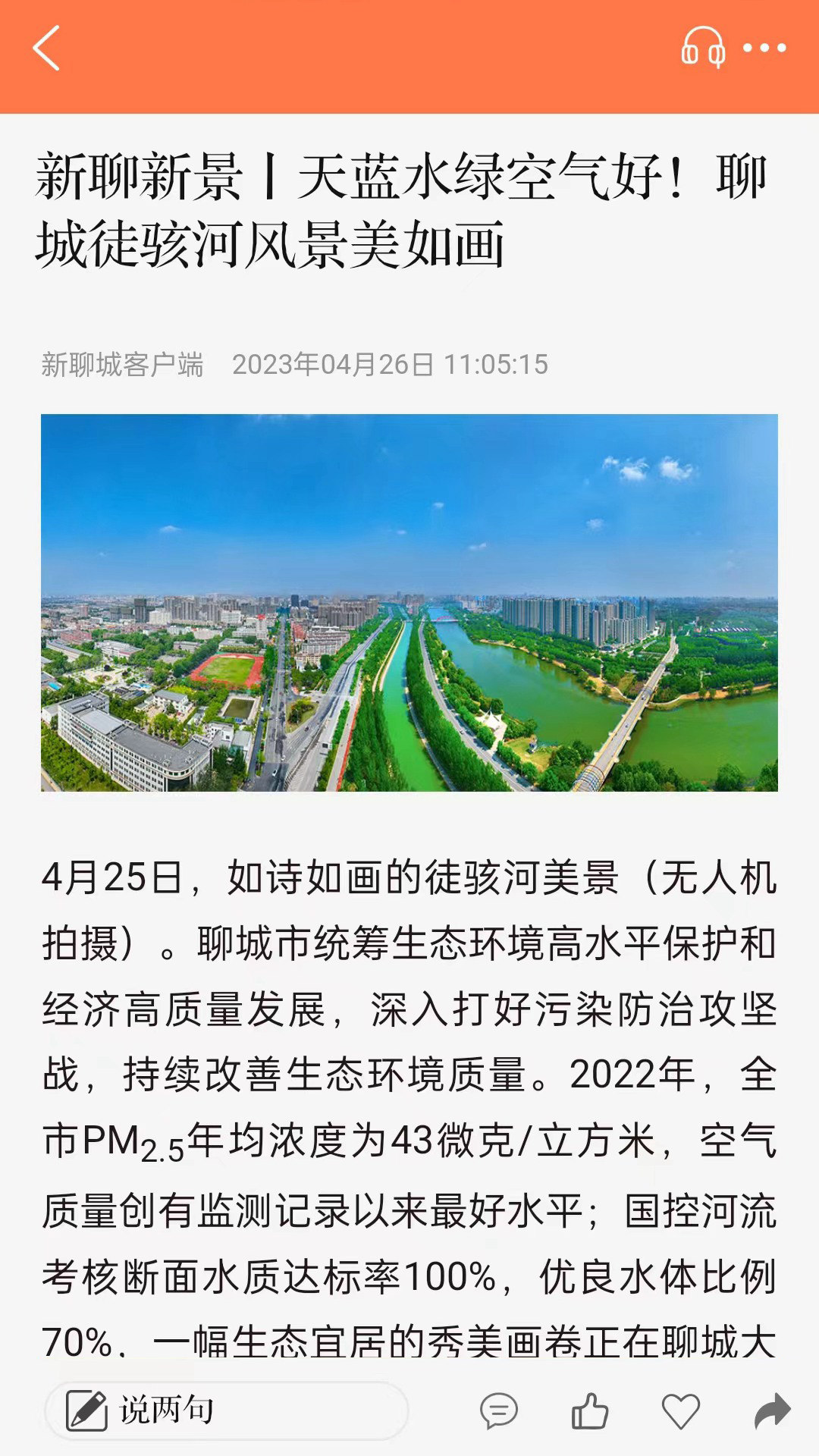This screenshot has width=819, height=1456.
Task: Share this article
Action: 772,1411
